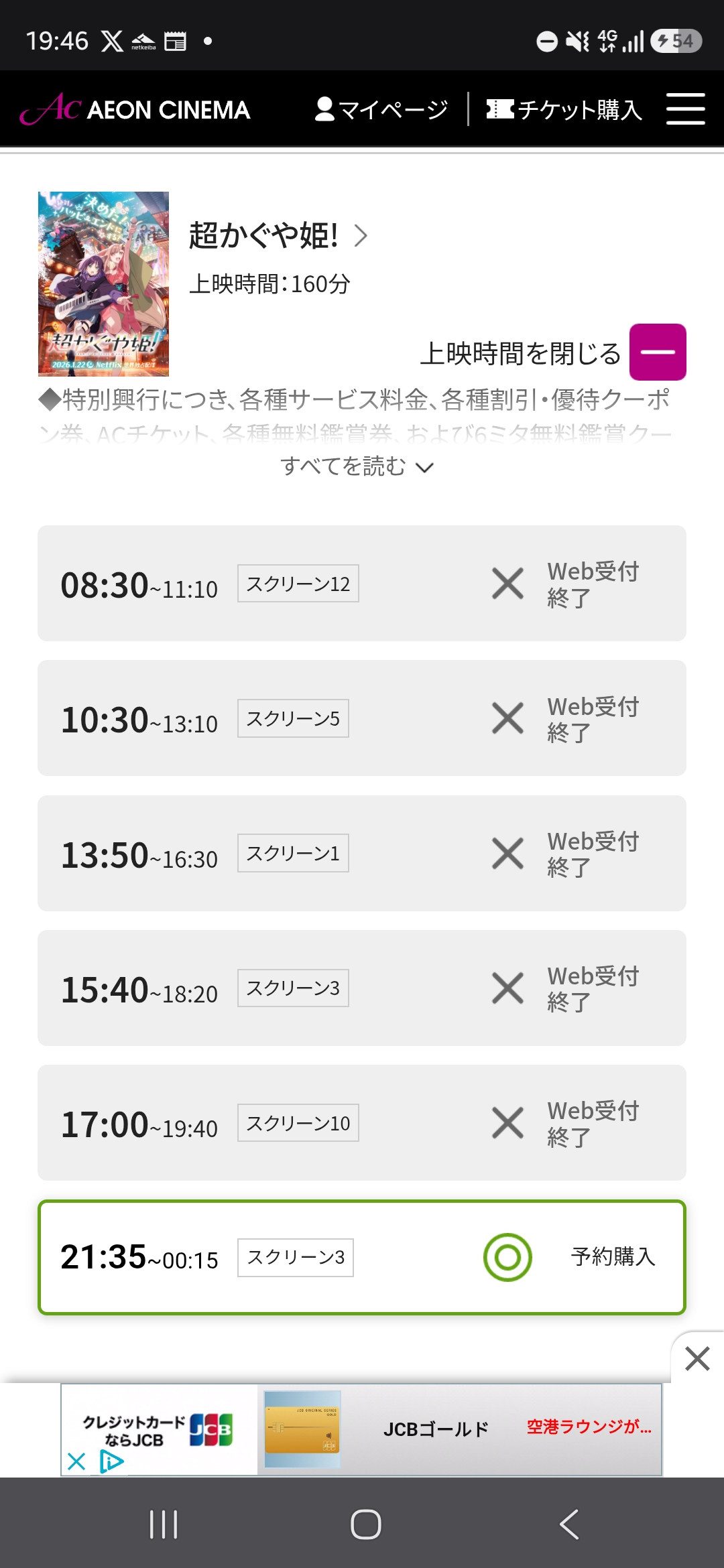Open recent apps
The width and height of the screenshot is (724, 1568).
pyautogui.click(x=164, y=1524)
